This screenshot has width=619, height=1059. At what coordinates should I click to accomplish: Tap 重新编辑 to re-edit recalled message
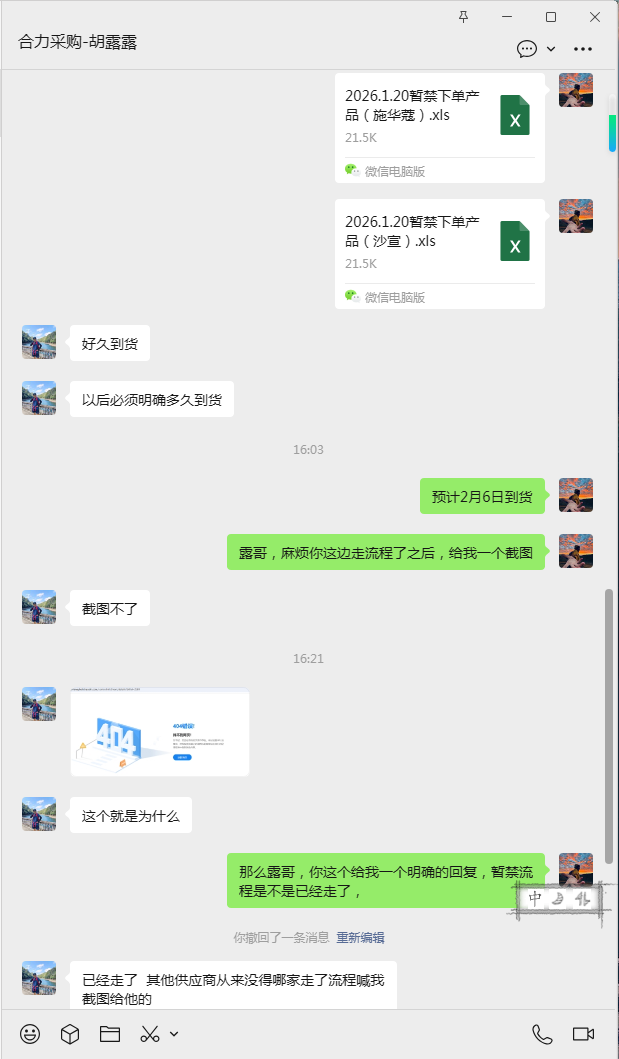tap(360, 938)
